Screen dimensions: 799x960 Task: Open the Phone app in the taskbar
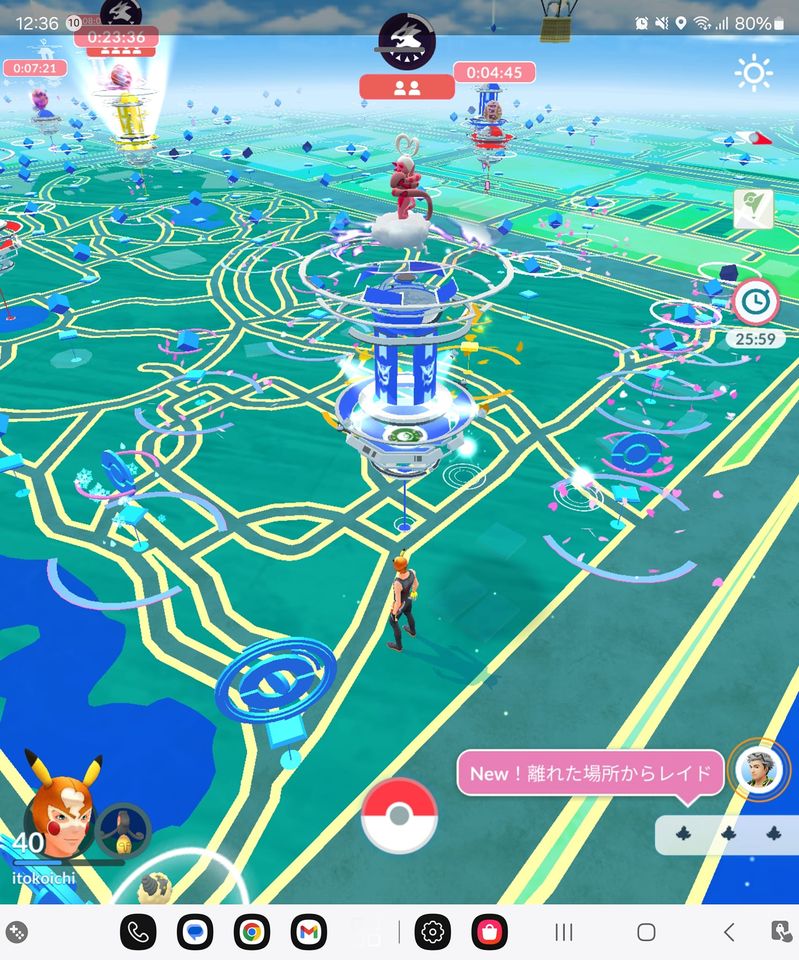(138, 932)
